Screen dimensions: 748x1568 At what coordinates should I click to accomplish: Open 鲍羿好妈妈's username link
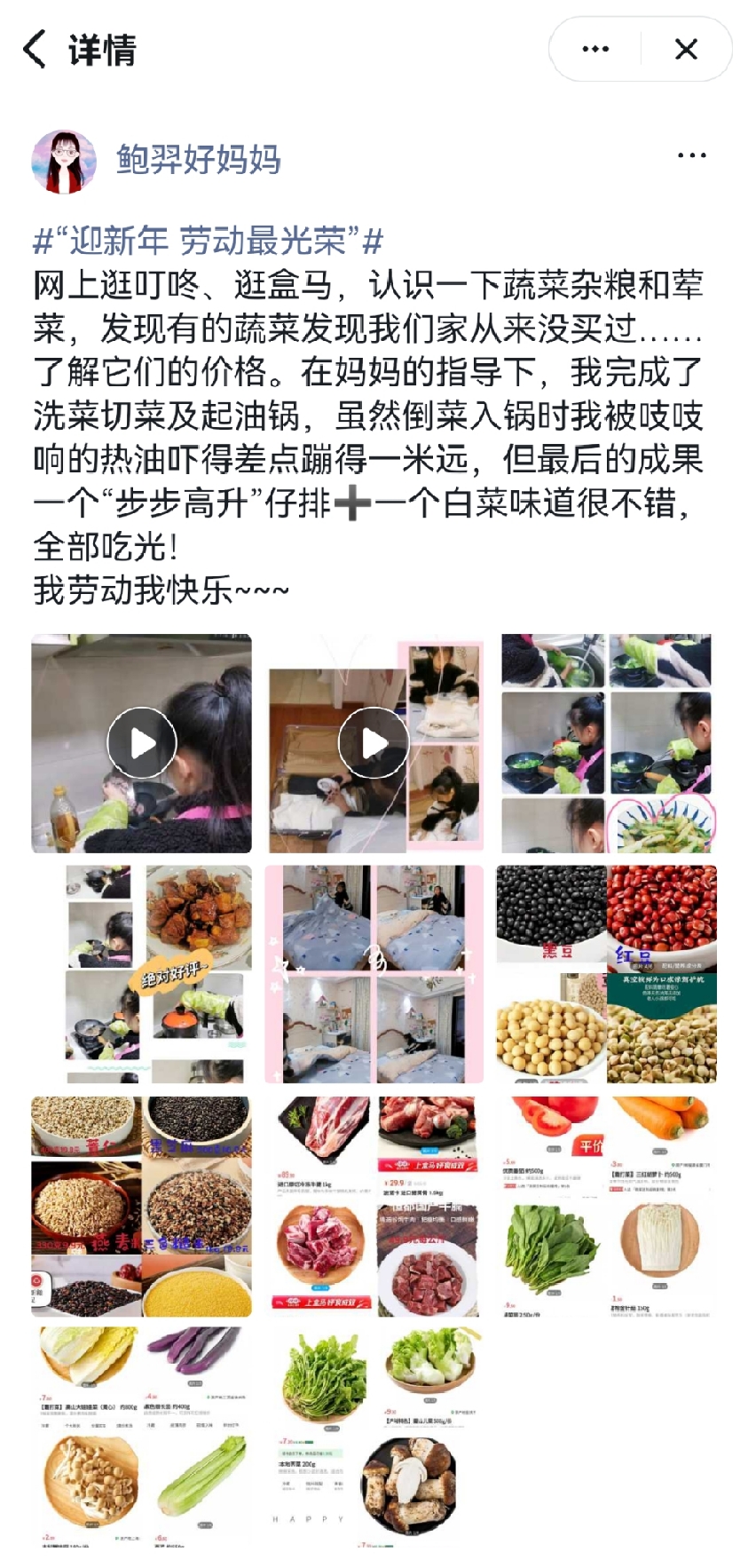198,160
